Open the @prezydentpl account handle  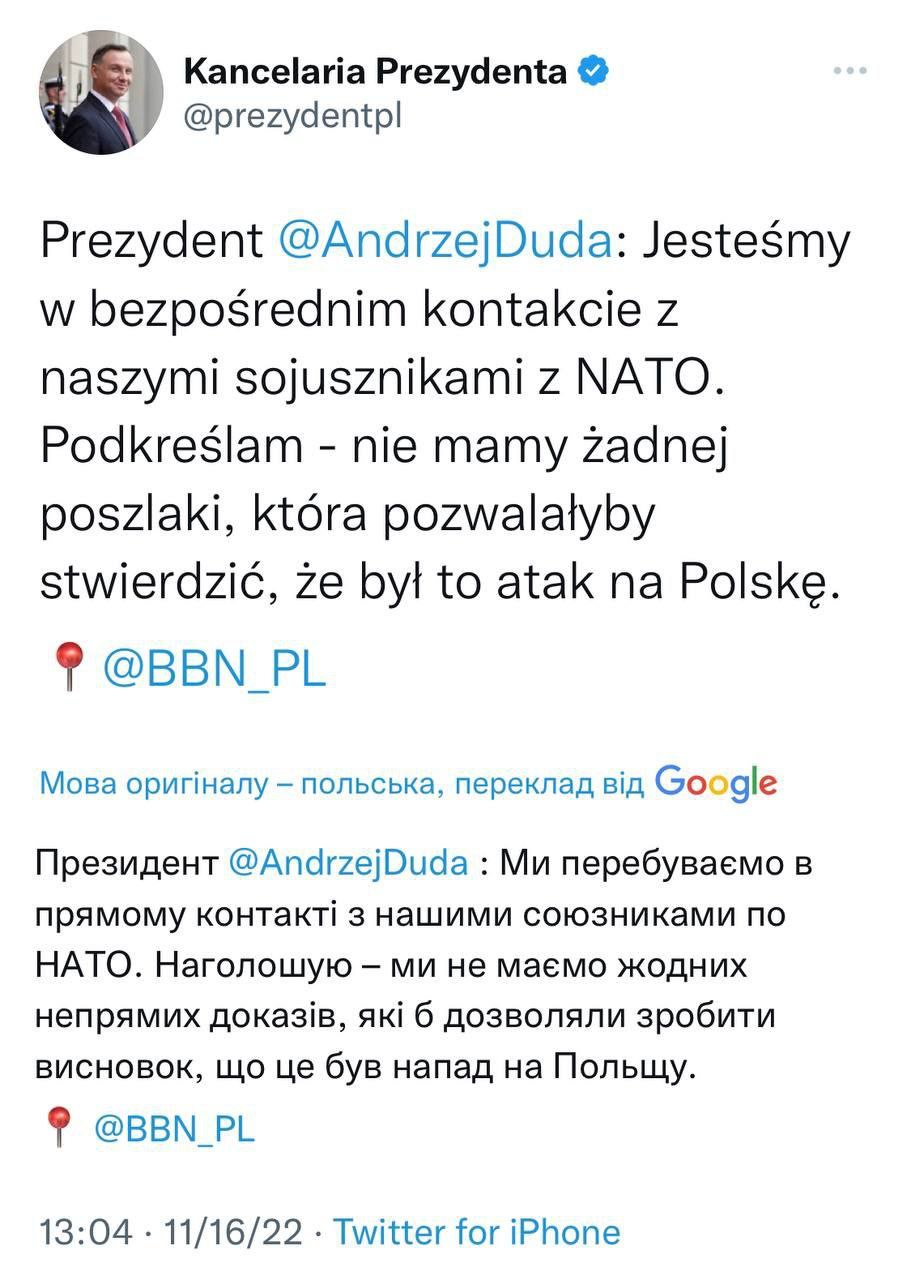click(292, 116)
